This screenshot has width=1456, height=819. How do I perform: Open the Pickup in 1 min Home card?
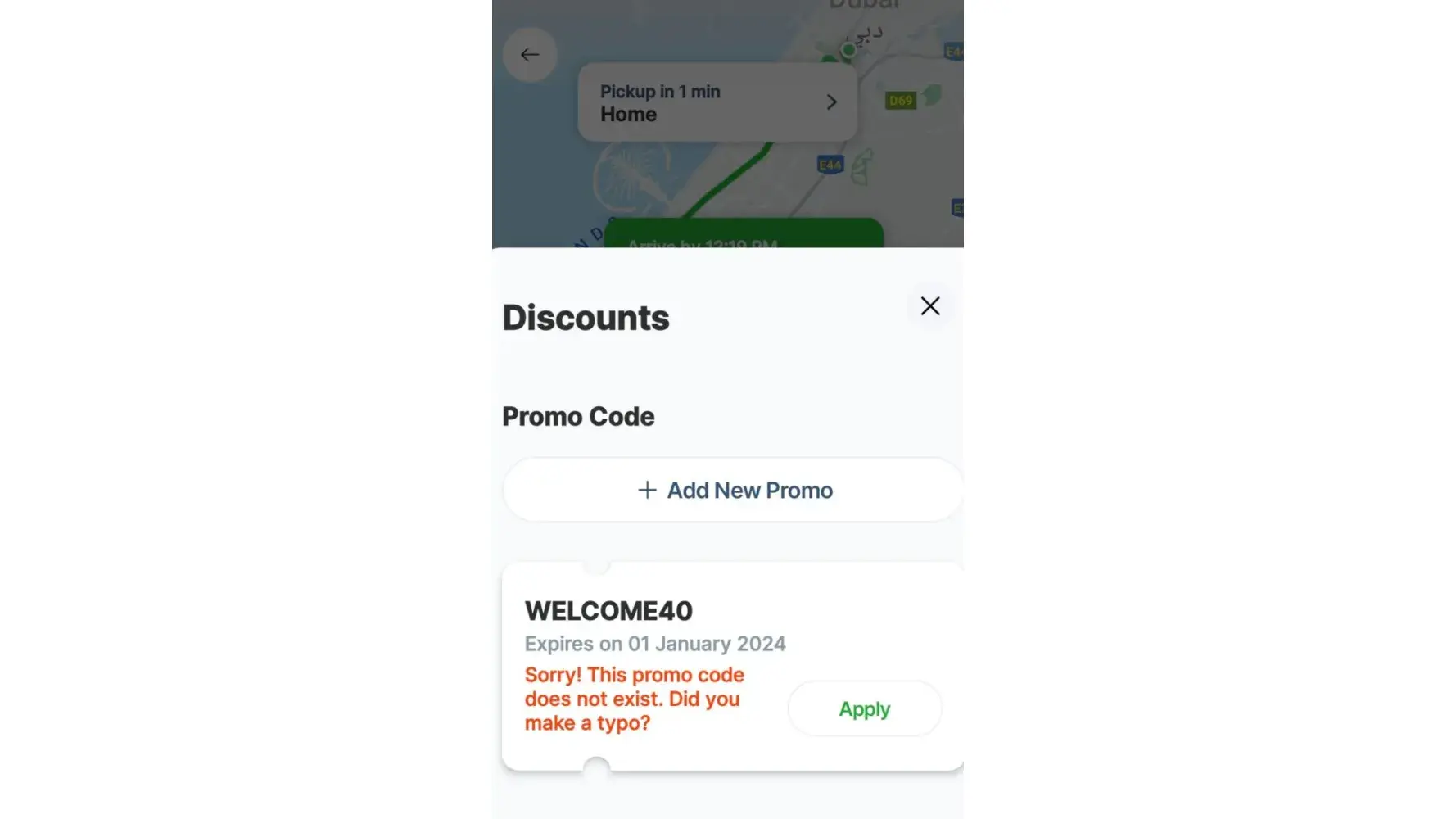[717, 102]
